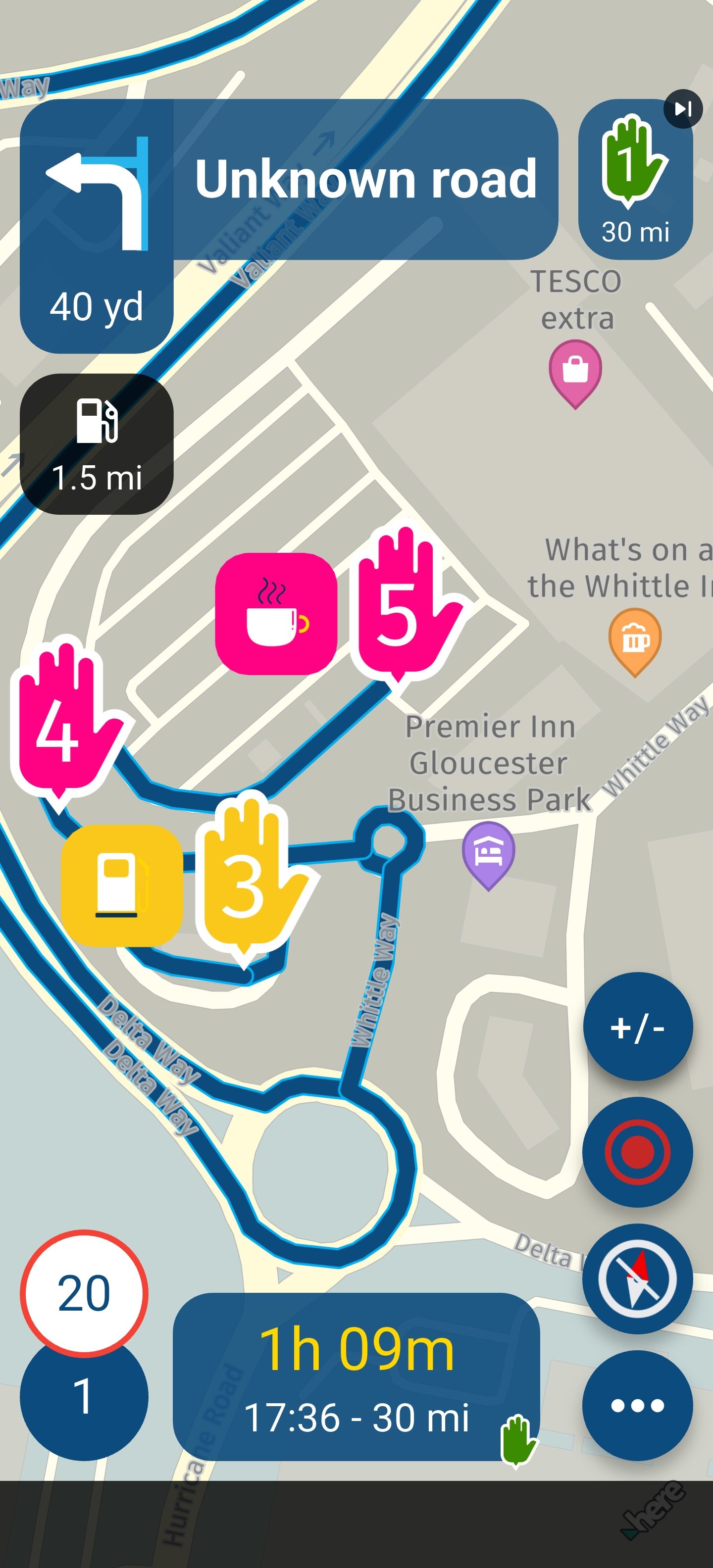The image size is (713, 1568).
Task: Open the zoom +/- control
Action: point(637,1028)
